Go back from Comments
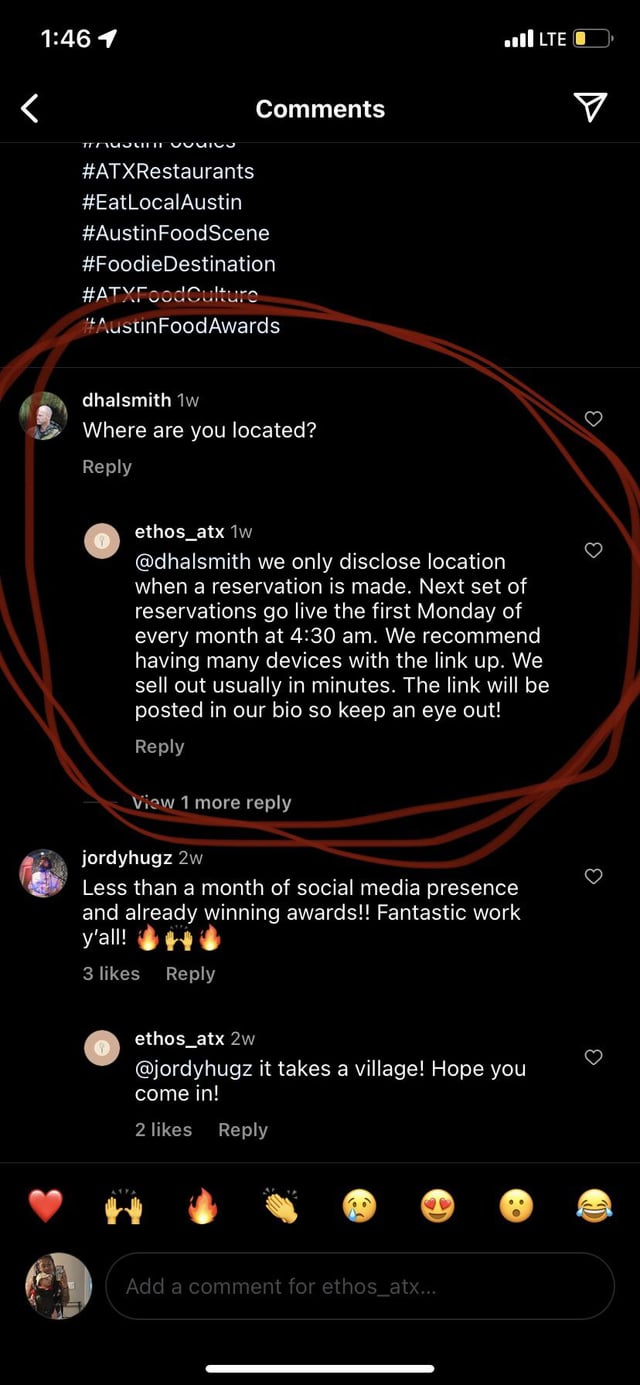The width and height of the screenshot is (640, 1385). pos(31,108)
